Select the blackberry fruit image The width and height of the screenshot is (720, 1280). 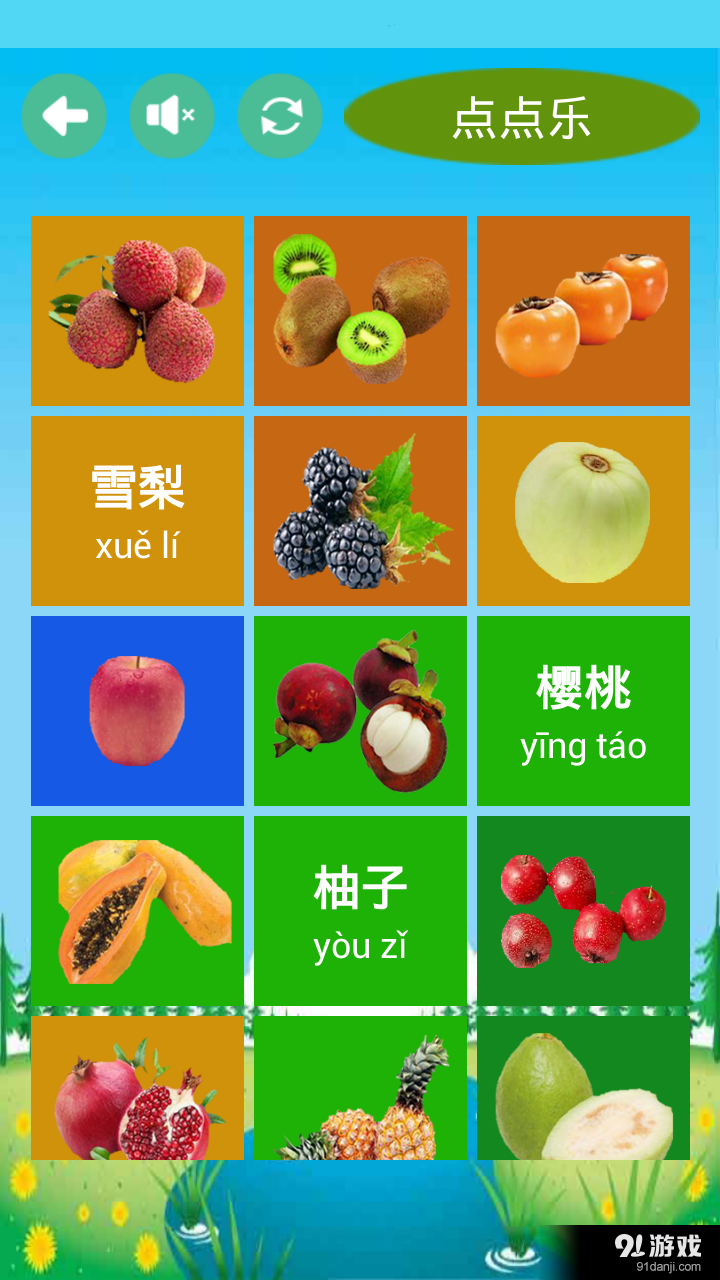tap(360, 509)
